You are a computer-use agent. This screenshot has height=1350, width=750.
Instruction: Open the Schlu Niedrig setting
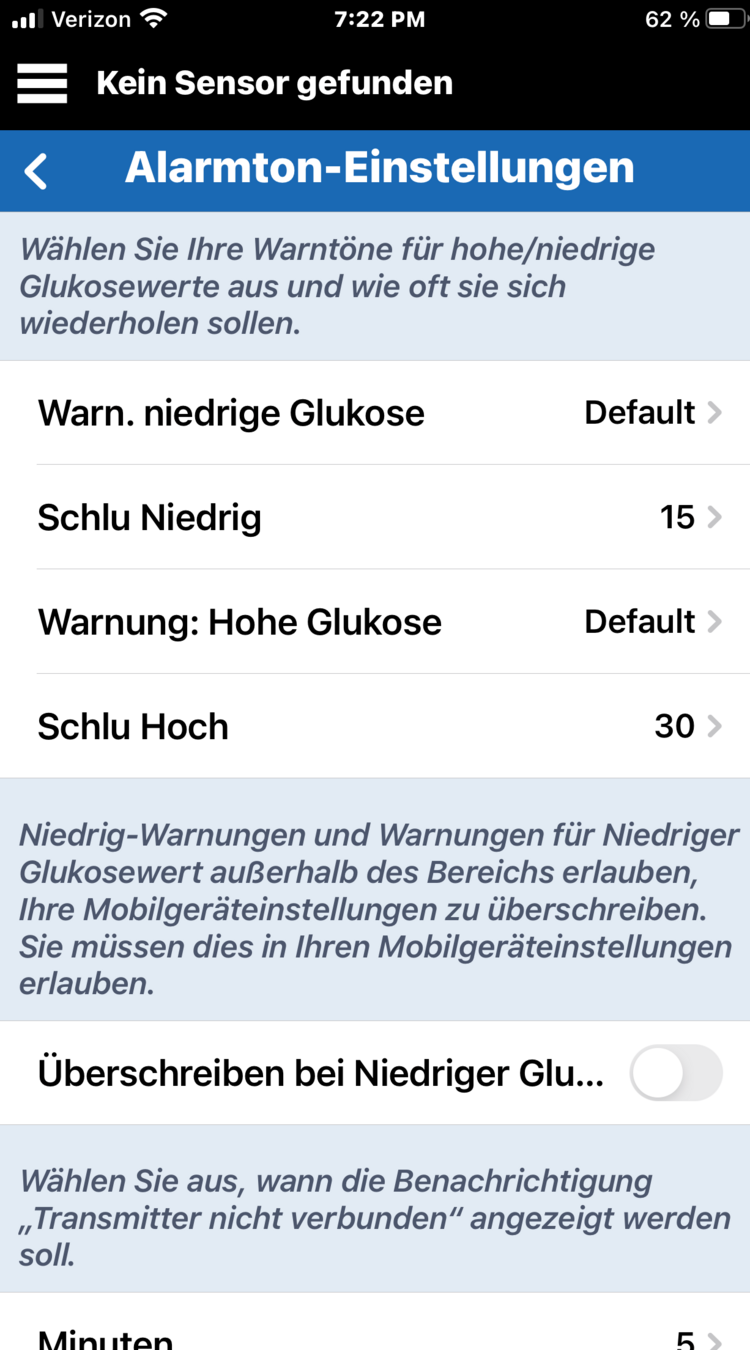(375, 517)
